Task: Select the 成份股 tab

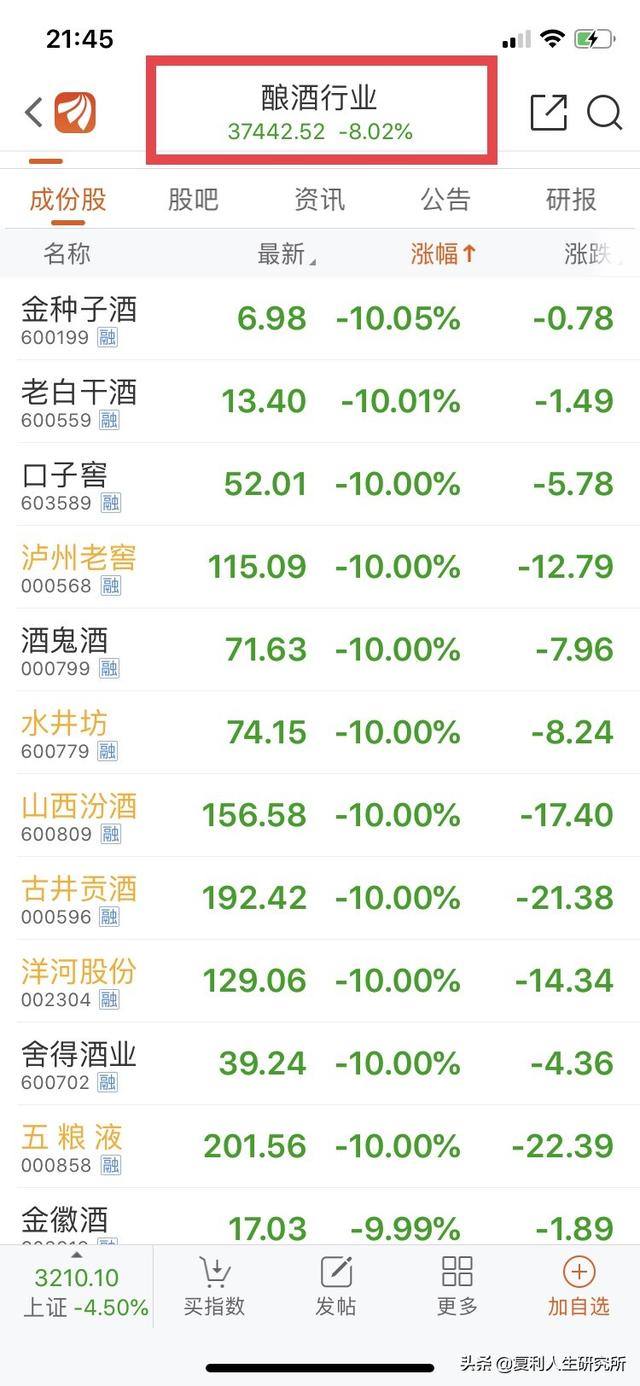Action: (x=67, y=199)
